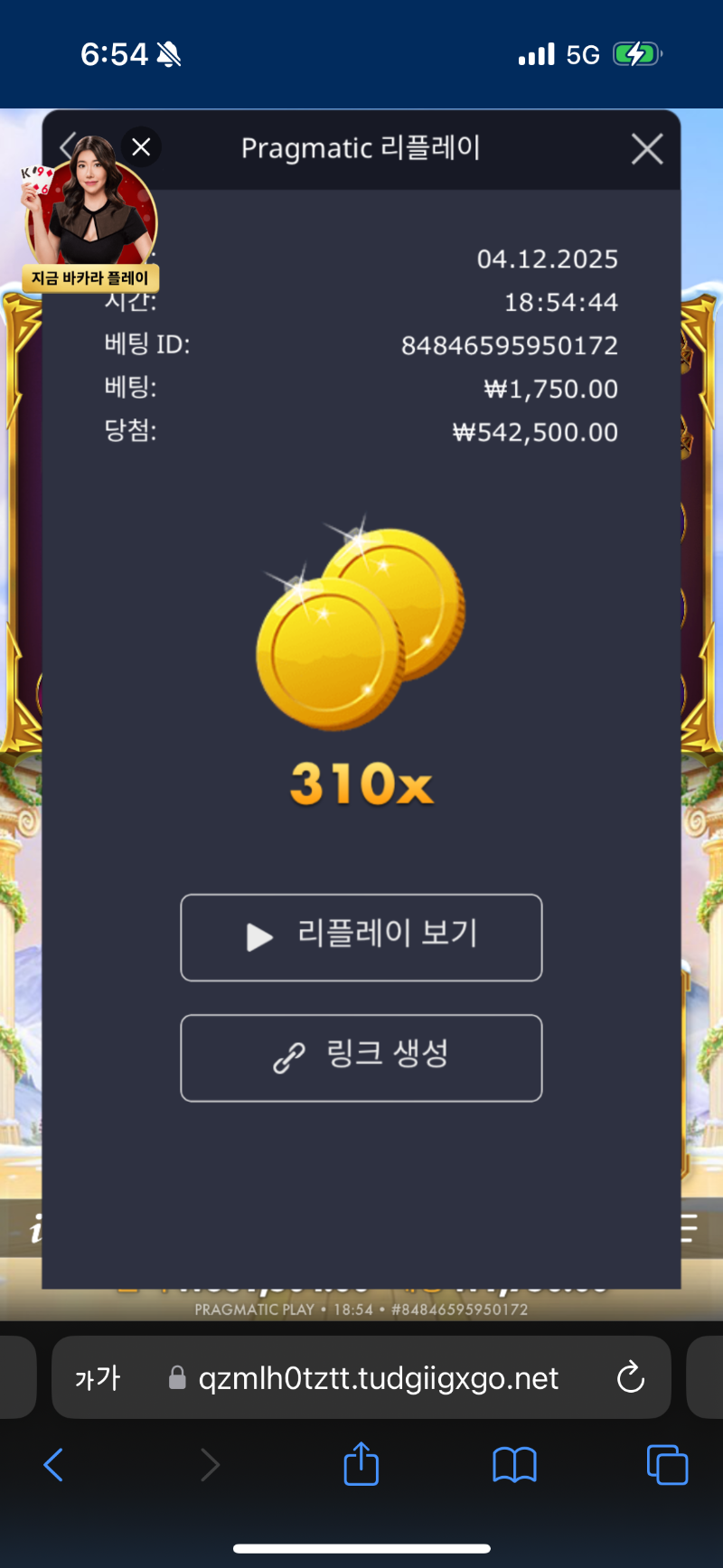Image resolution: width=723 pixels, height=1568 pixels.
Task: Generate a share link with 링크 생성
Action: point(361,1057)
